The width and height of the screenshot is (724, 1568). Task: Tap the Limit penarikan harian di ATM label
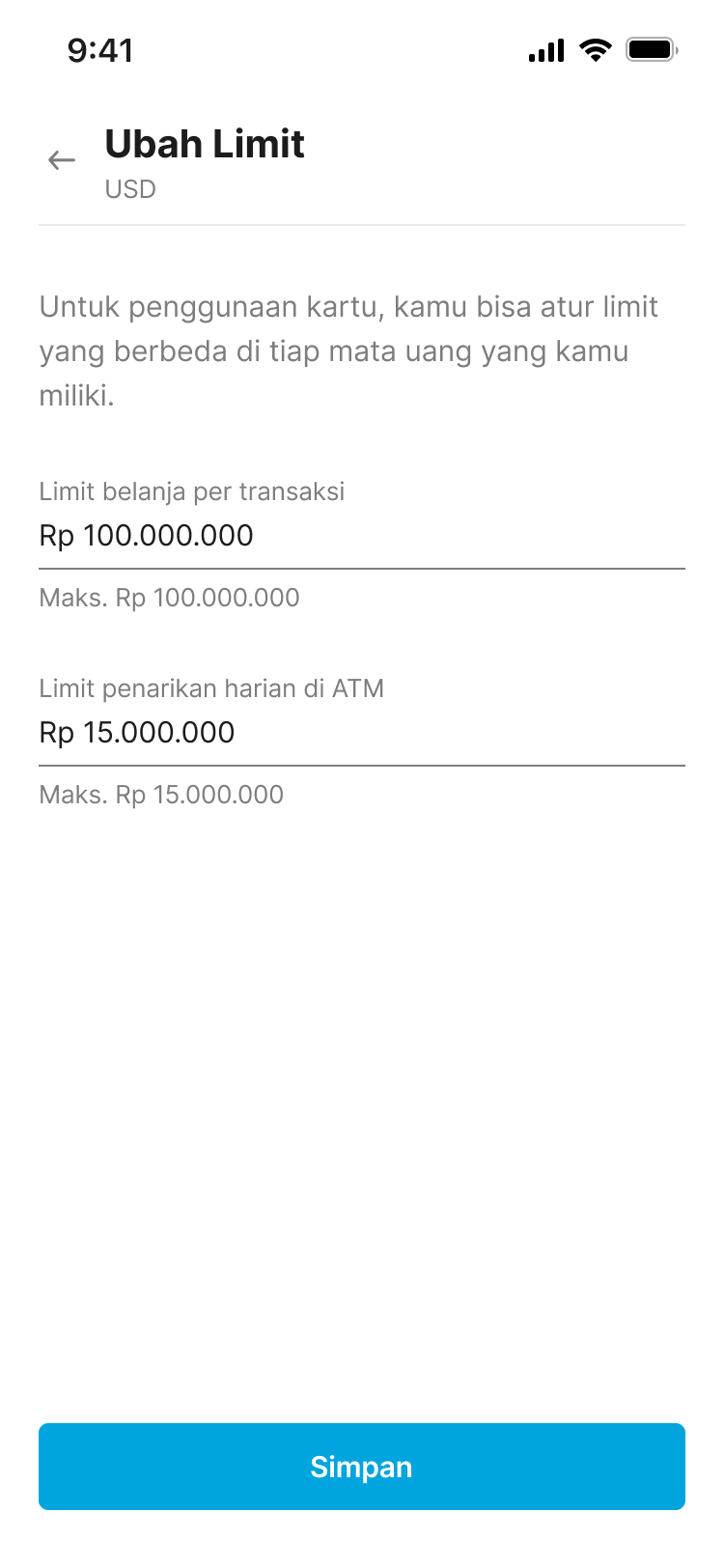click(x=210, y=688)
